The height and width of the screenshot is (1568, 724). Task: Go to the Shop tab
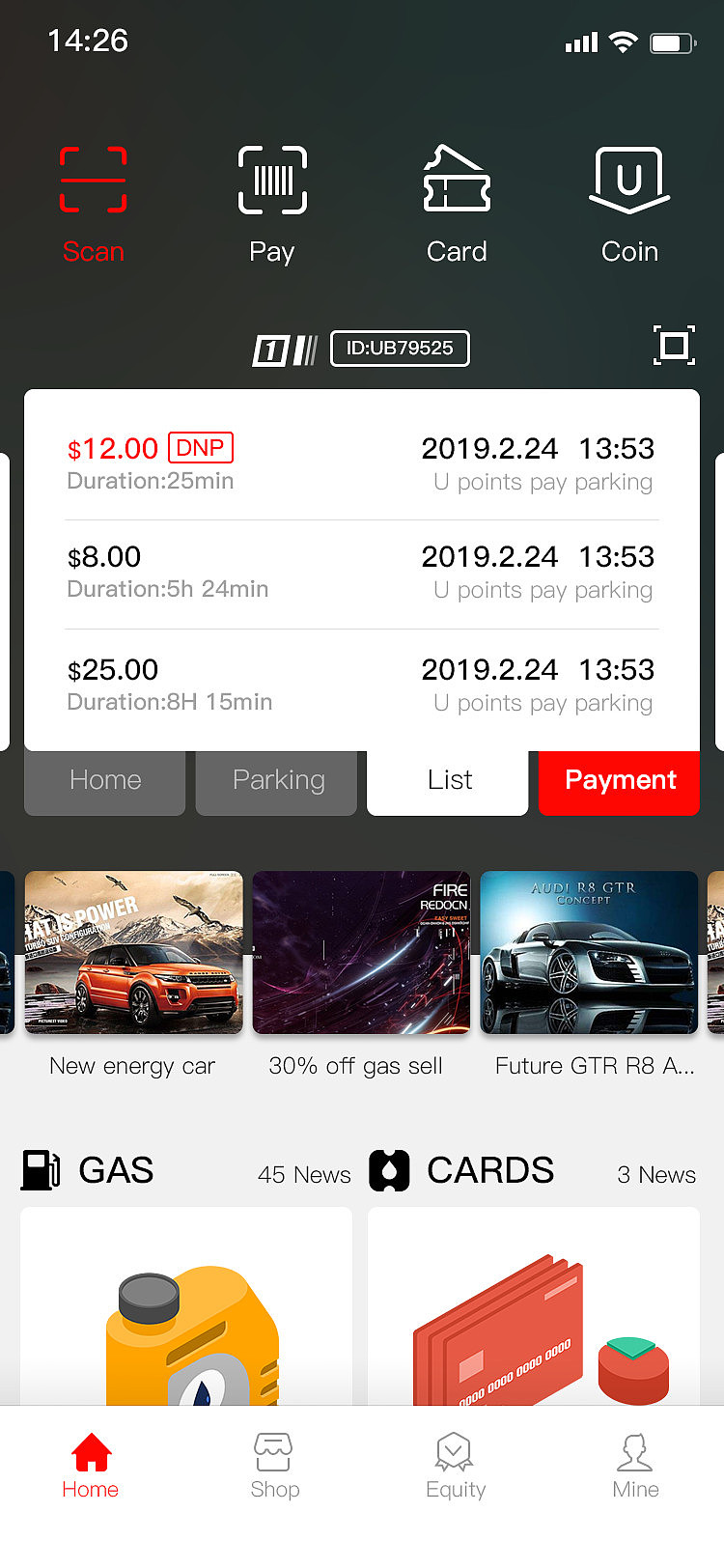click(x=274, y=1466)
